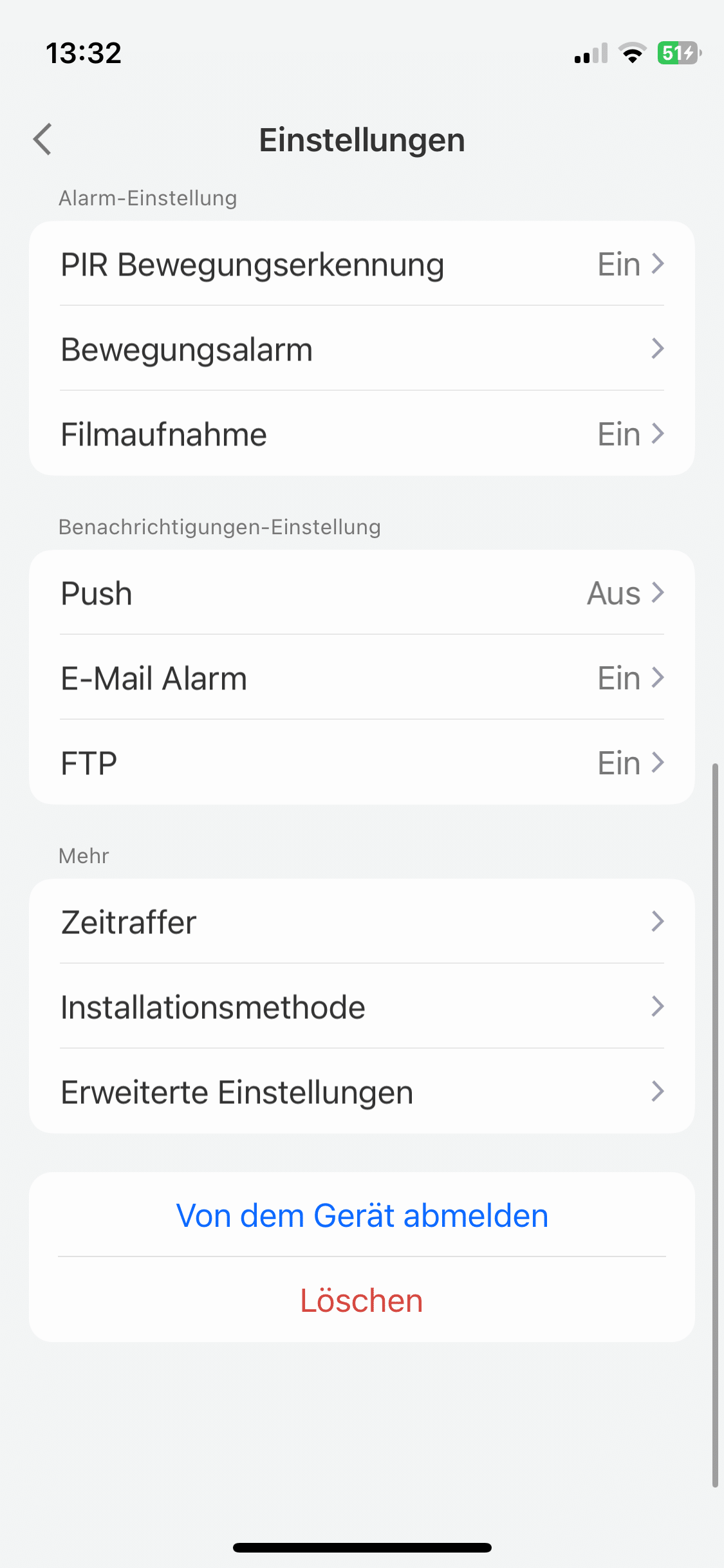The height and width of the screenshot is (1568, 724).
Task: Select Installationsmethode
Action: [x=362, y=1007]
